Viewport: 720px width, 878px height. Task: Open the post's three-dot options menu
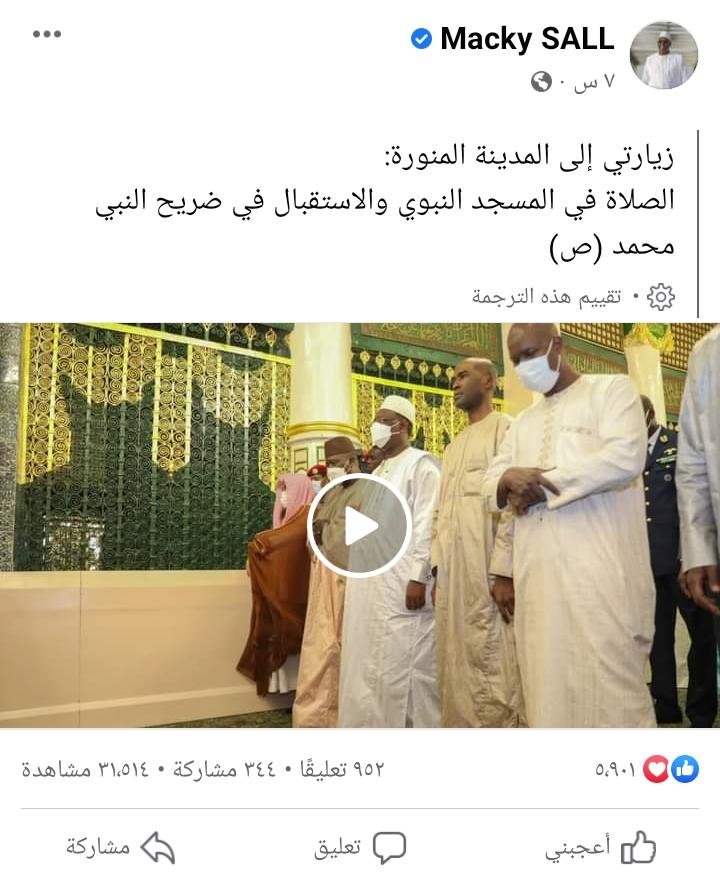tap(46, 34)
